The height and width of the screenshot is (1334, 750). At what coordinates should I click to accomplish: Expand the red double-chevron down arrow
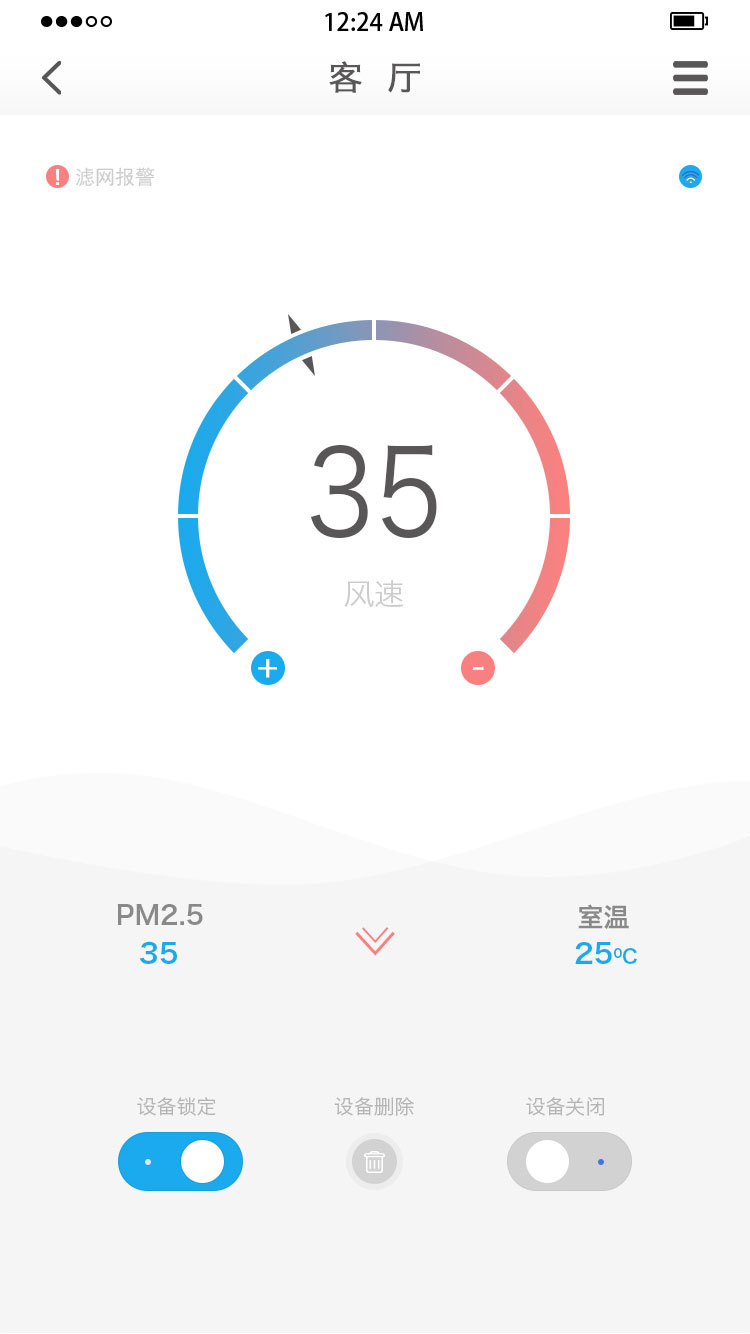tap(375, 941)
